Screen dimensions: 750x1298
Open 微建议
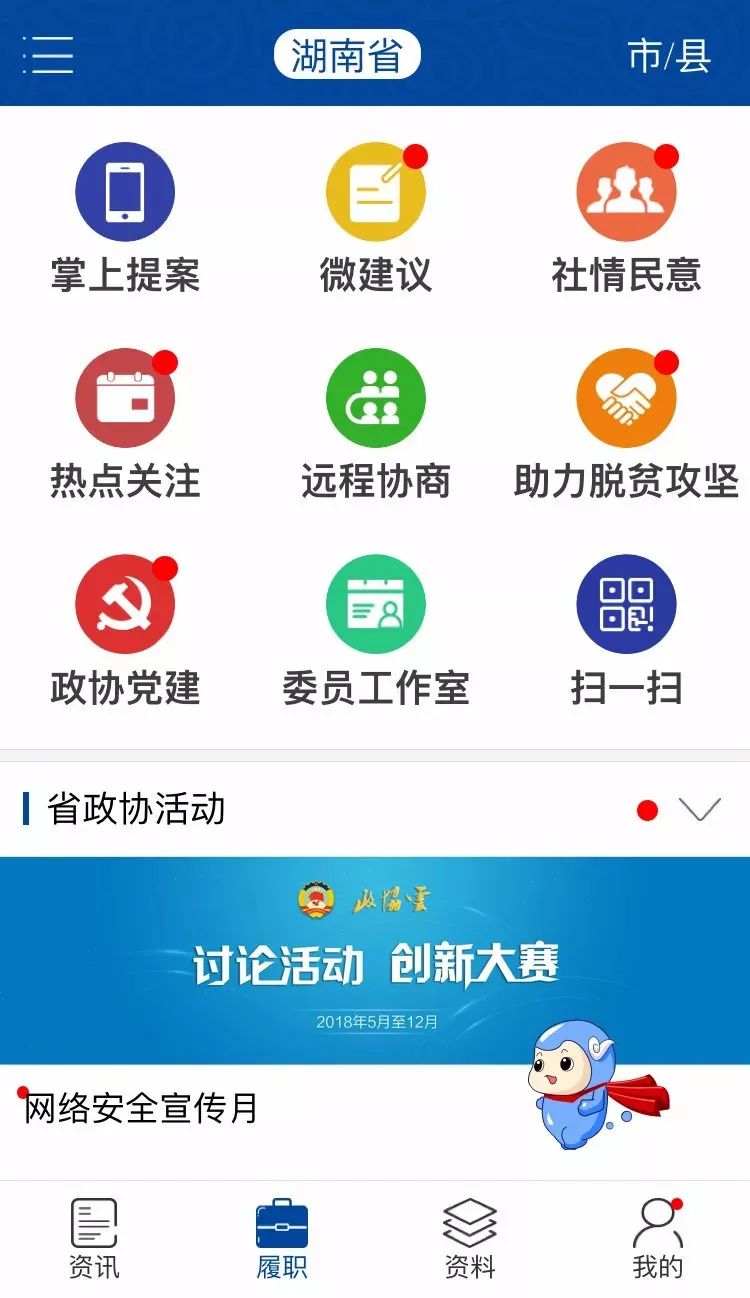tap(376, 218)
